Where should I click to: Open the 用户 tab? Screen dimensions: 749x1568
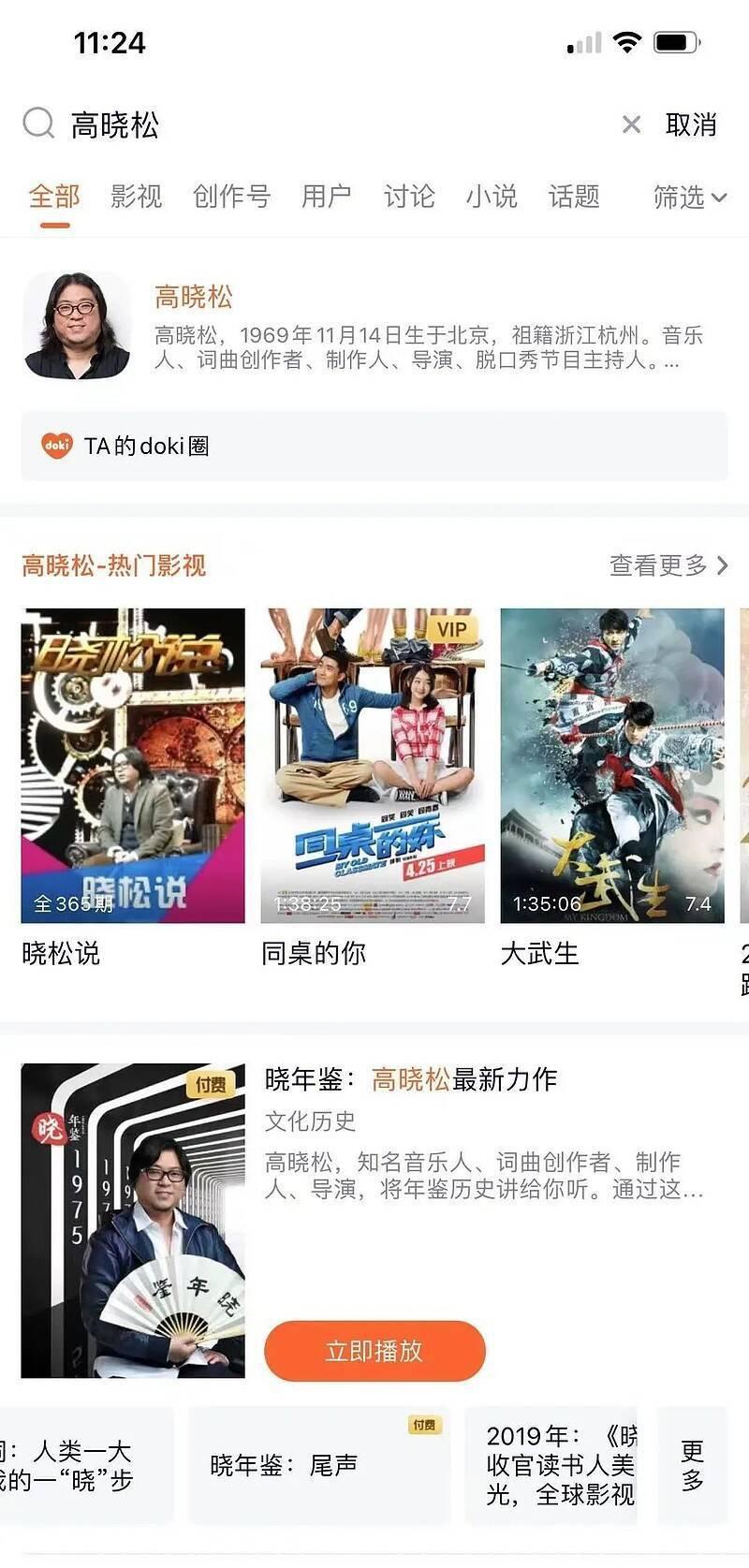pyautogui.click(x=326, y=197)
